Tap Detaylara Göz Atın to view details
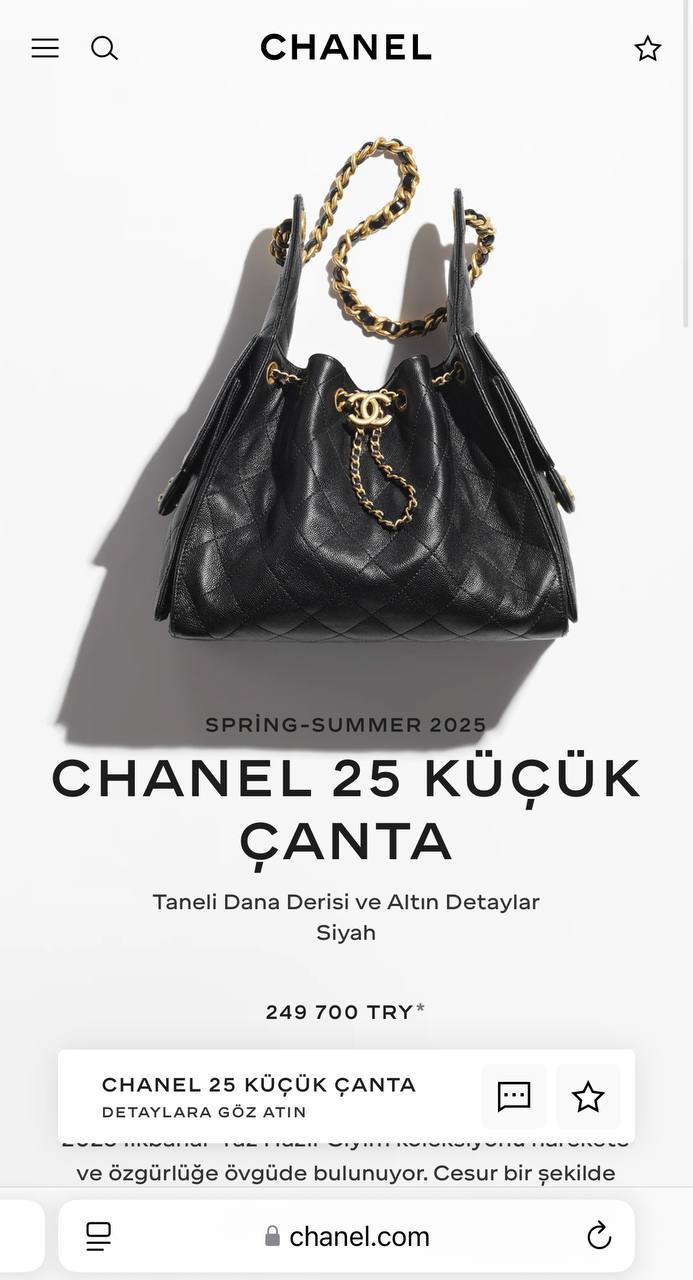The height and width of the screenshot is (1280, 693). click(x=204, y=1112)
